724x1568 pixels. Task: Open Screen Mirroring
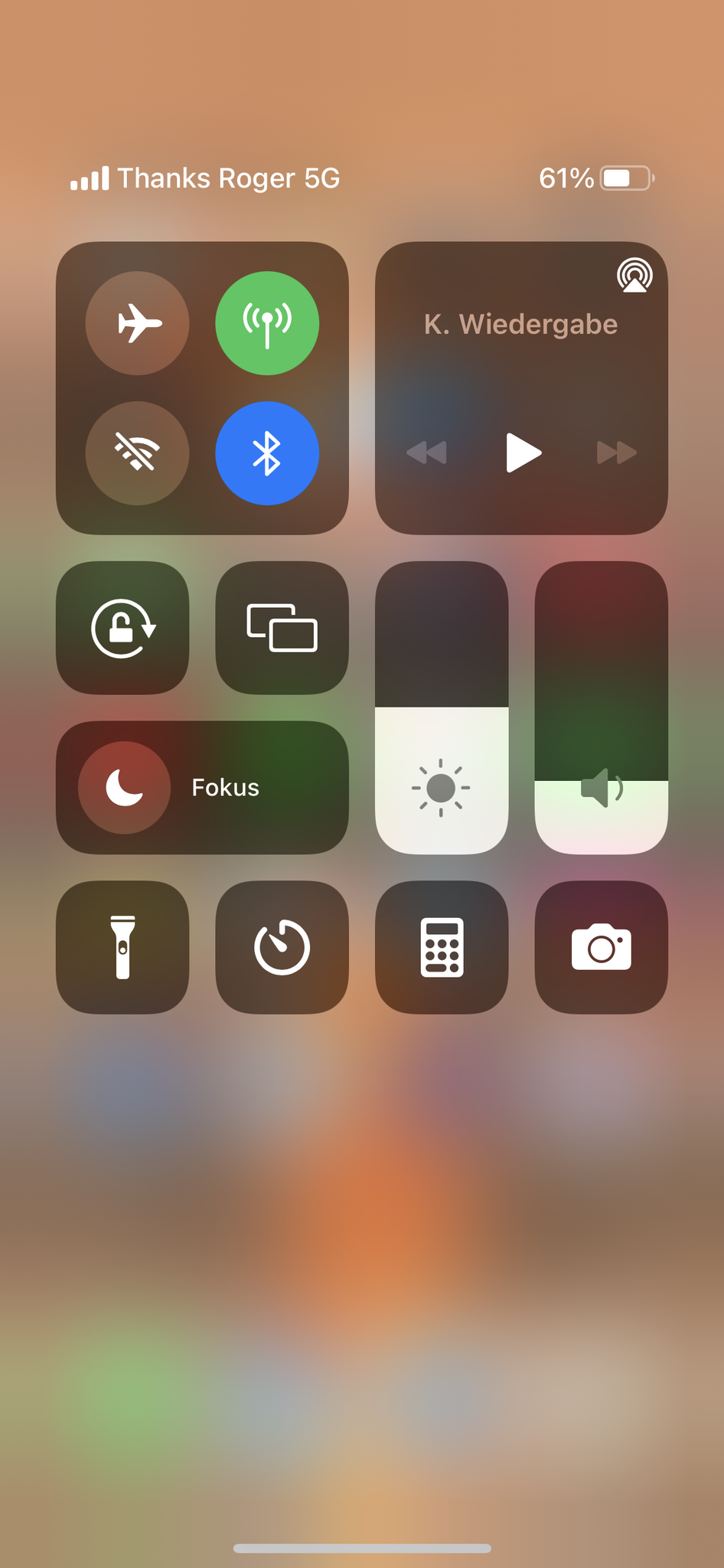[x=282, y=628]
